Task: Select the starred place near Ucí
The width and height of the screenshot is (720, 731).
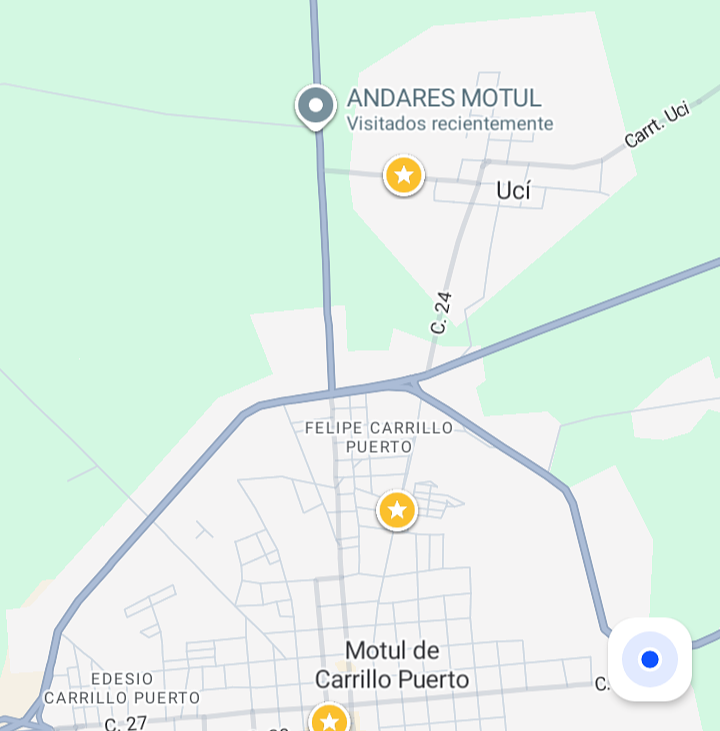Action: (404, 176)
